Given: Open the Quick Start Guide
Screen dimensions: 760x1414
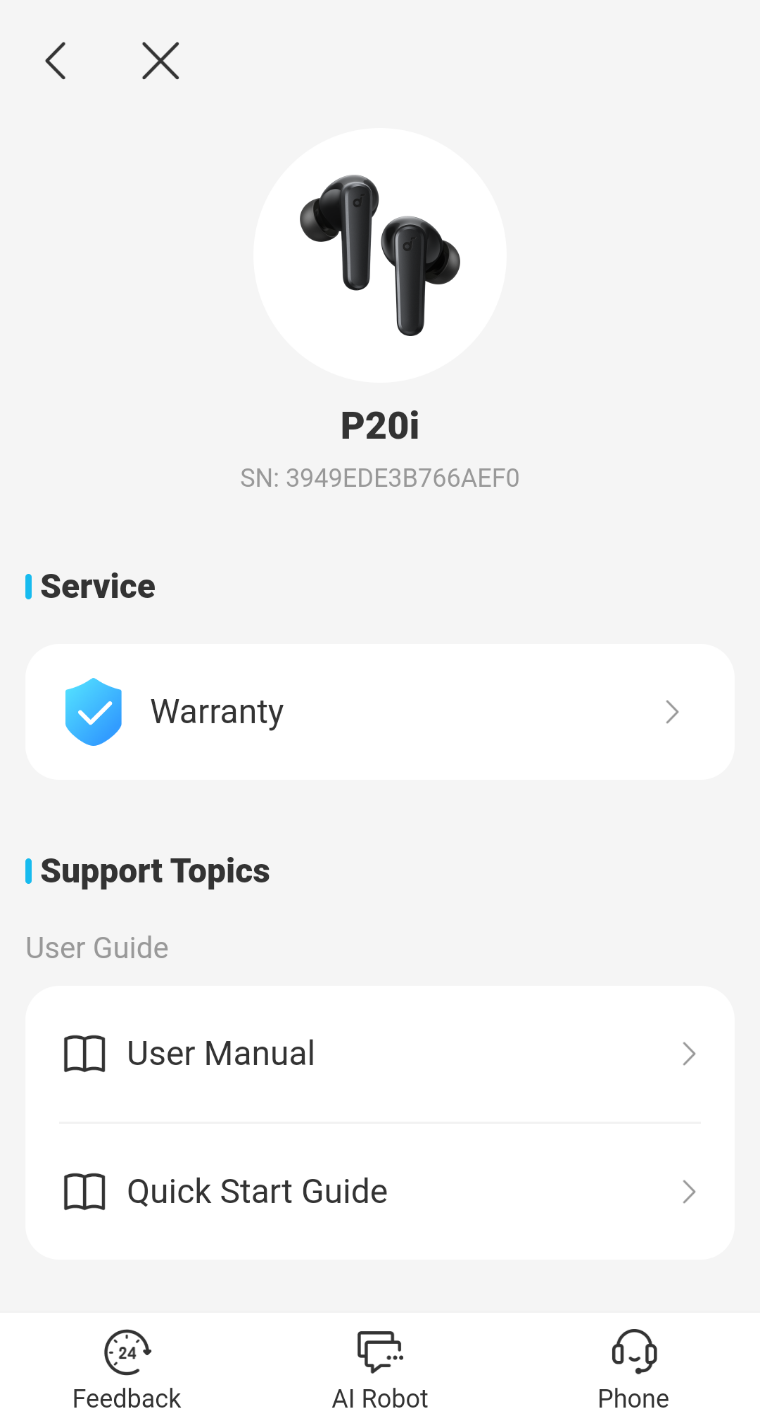Looking at the screenshot, I should (x=379, y=1192).
